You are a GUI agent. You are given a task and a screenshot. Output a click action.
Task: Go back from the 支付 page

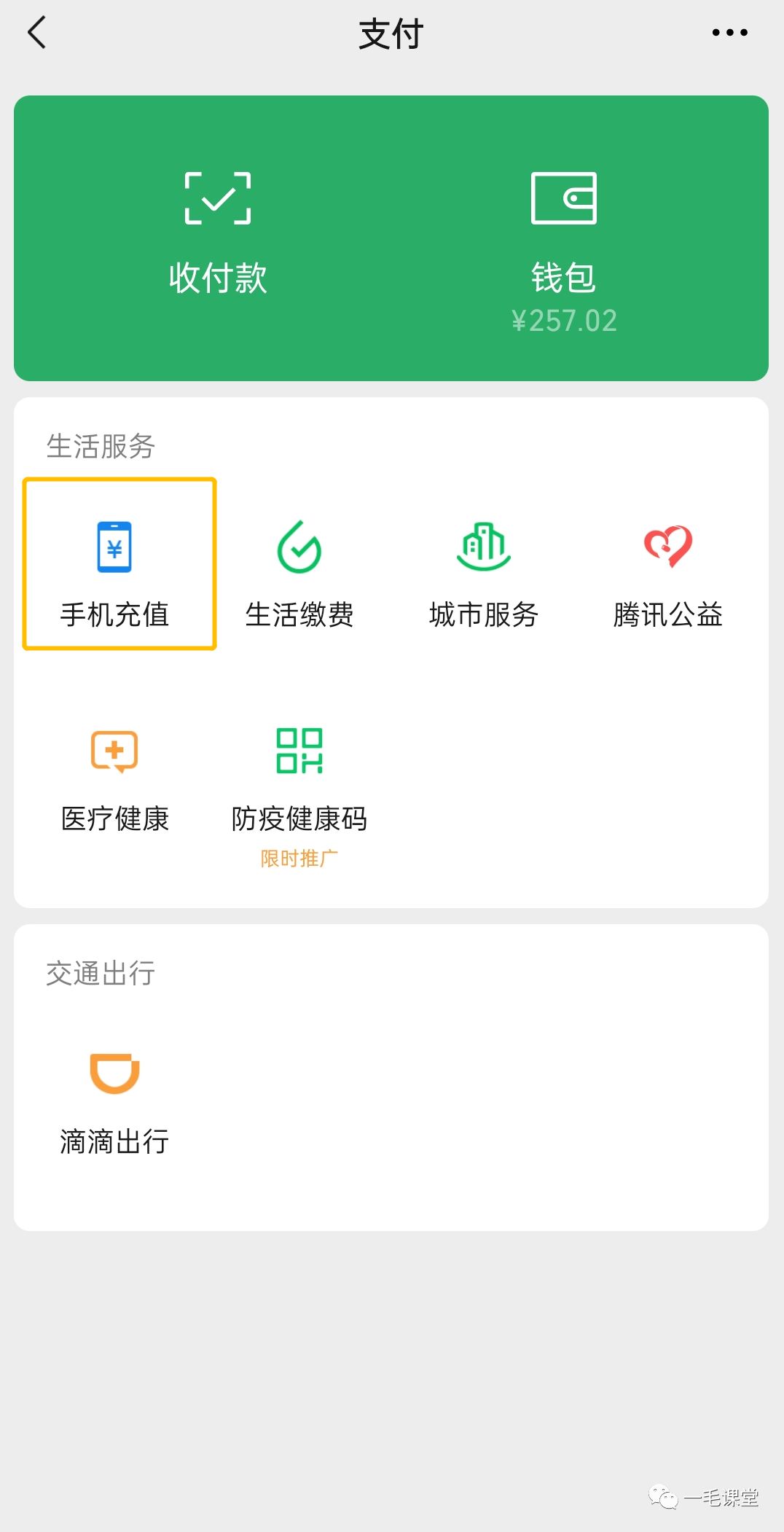tap(36, 33)
